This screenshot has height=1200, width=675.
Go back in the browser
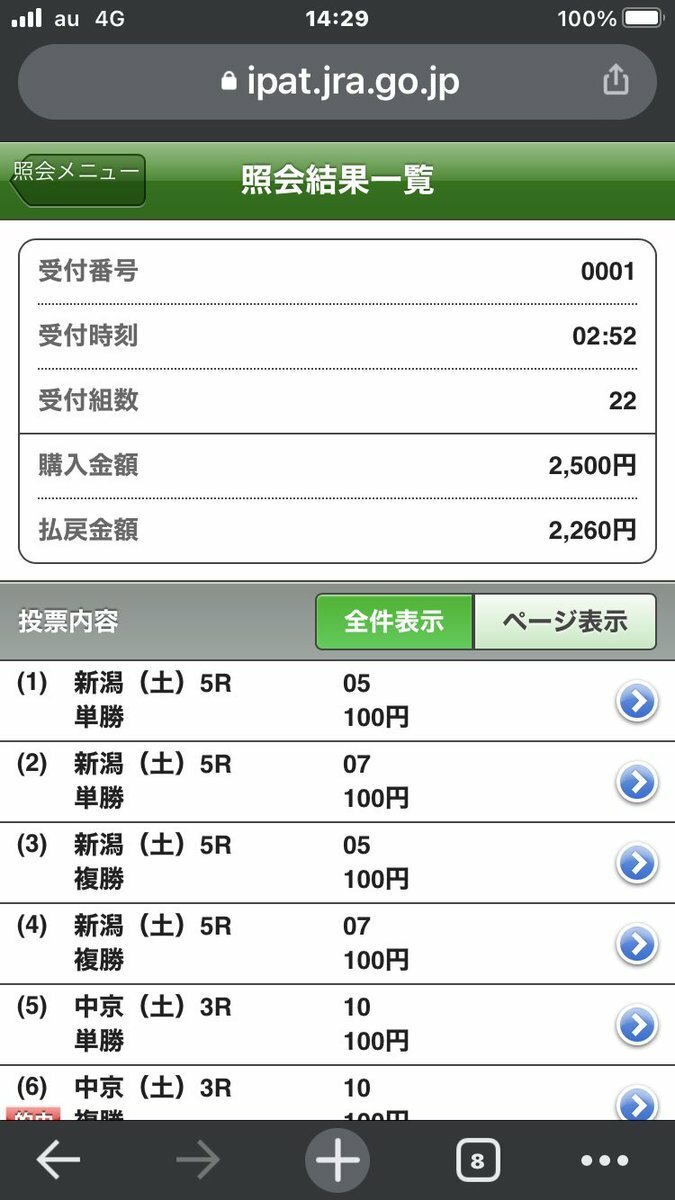click(58, 1160)
